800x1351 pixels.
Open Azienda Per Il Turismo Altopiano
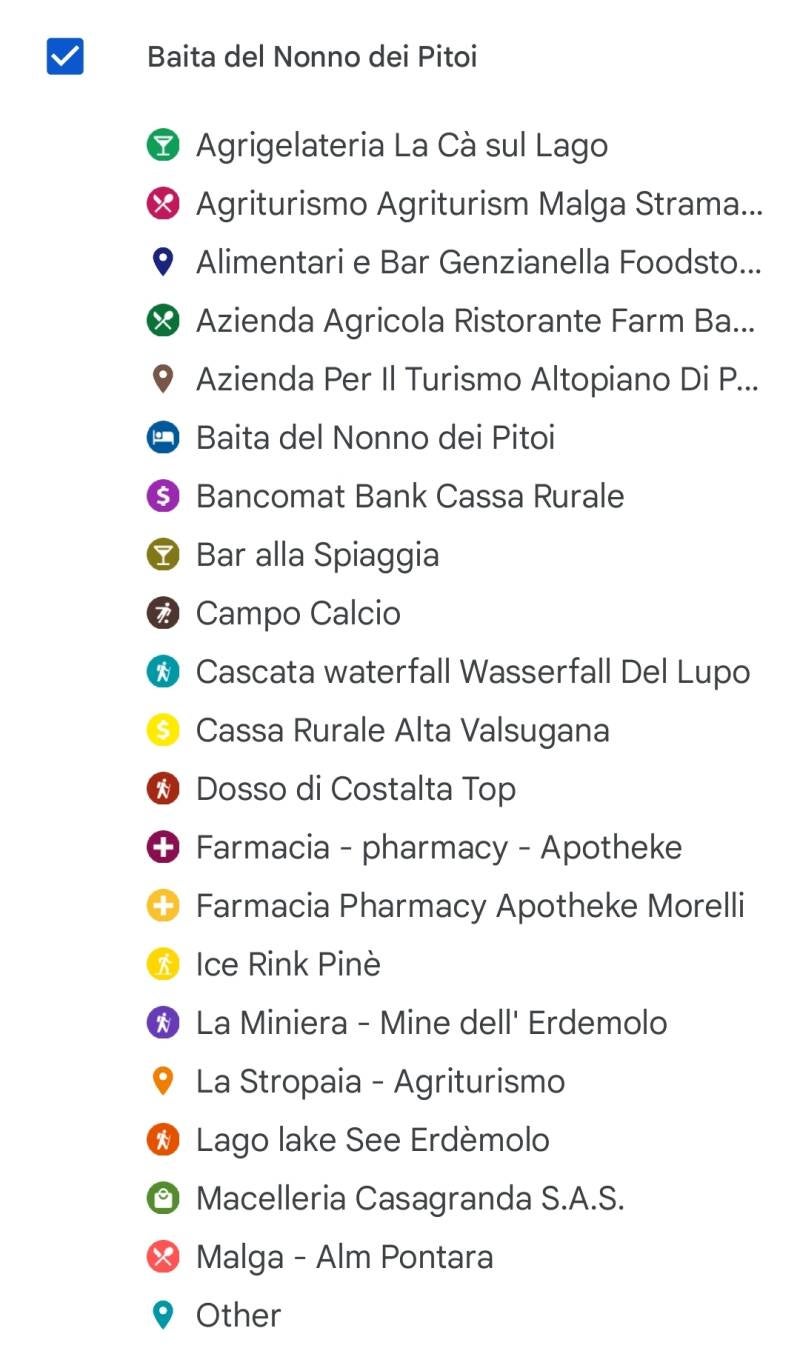477,380
